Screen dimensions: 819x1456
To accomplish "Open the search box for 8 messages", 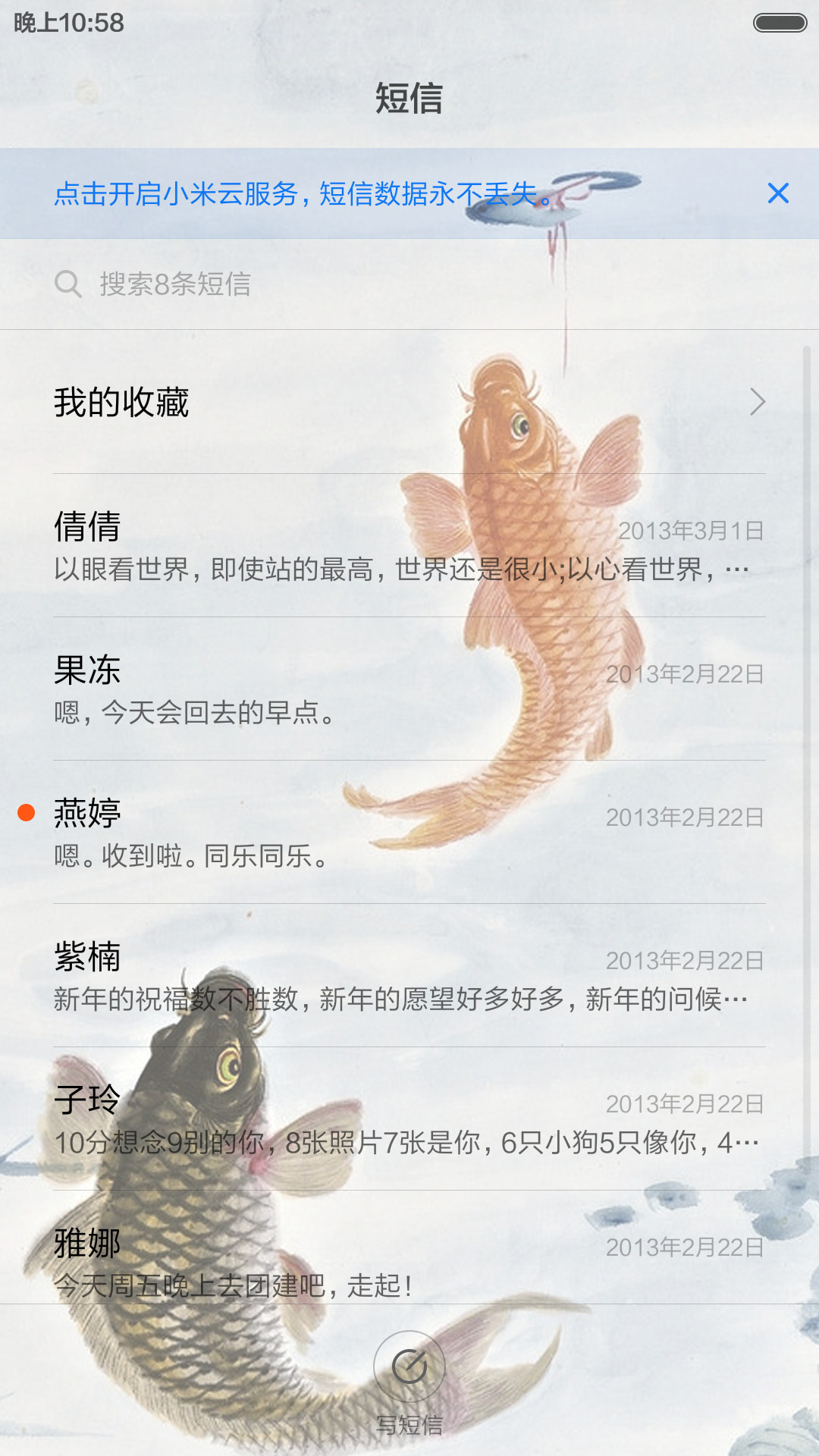I will [409, 284].
